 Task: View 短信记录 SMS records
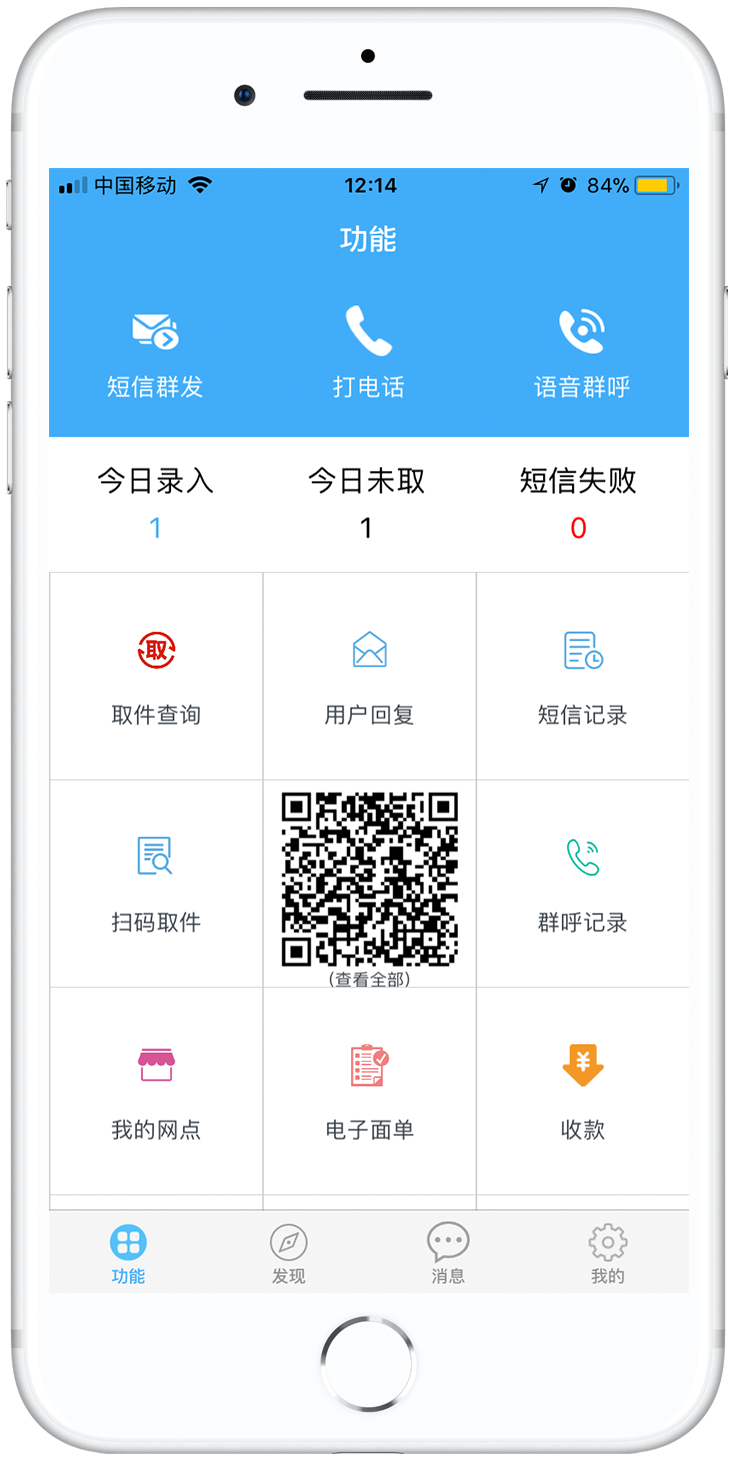click(583, 676)
